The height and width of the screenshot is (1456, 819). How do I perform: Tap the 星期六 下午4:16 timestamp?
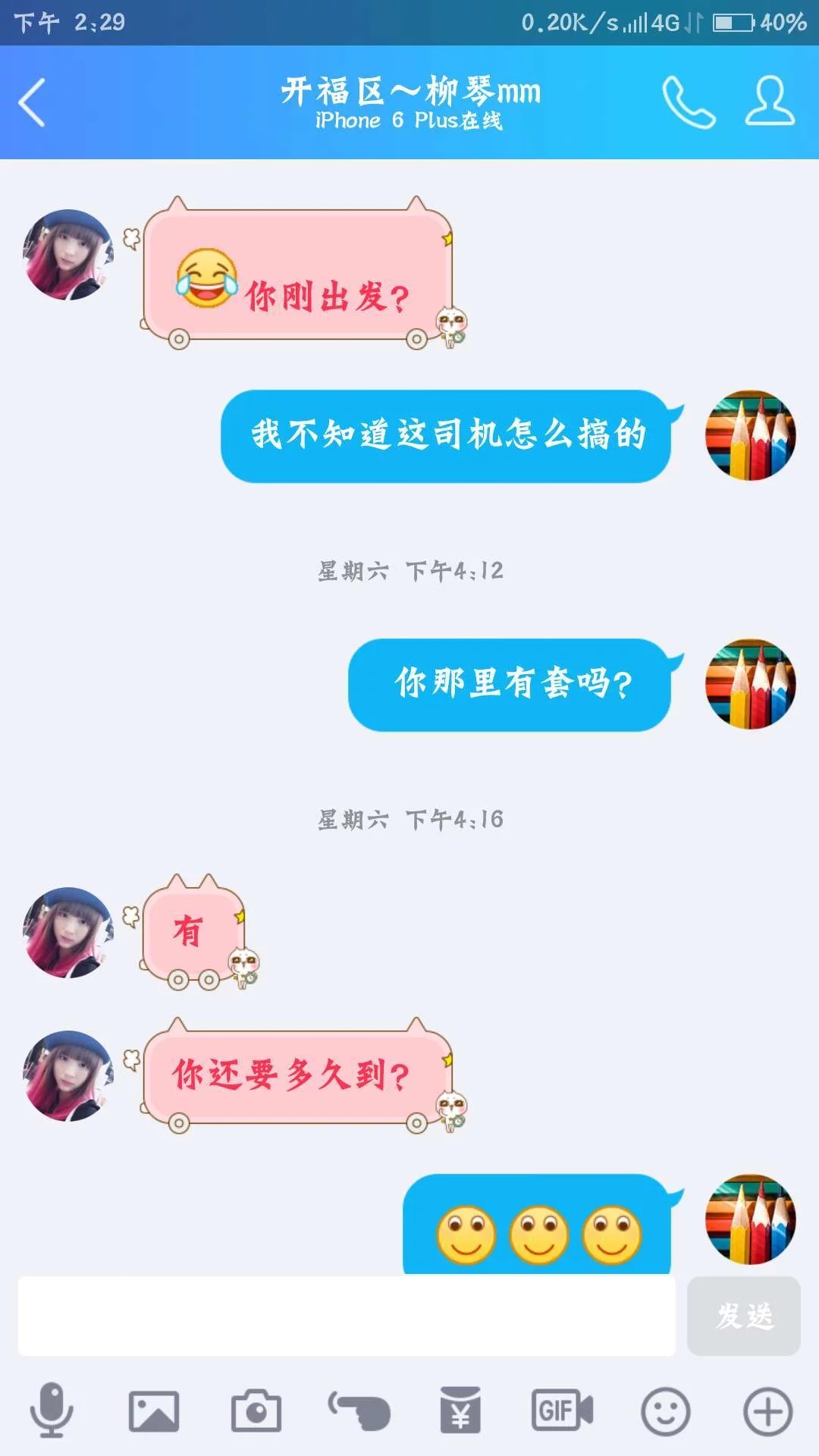pyautogui.click(x=409, y=818)
